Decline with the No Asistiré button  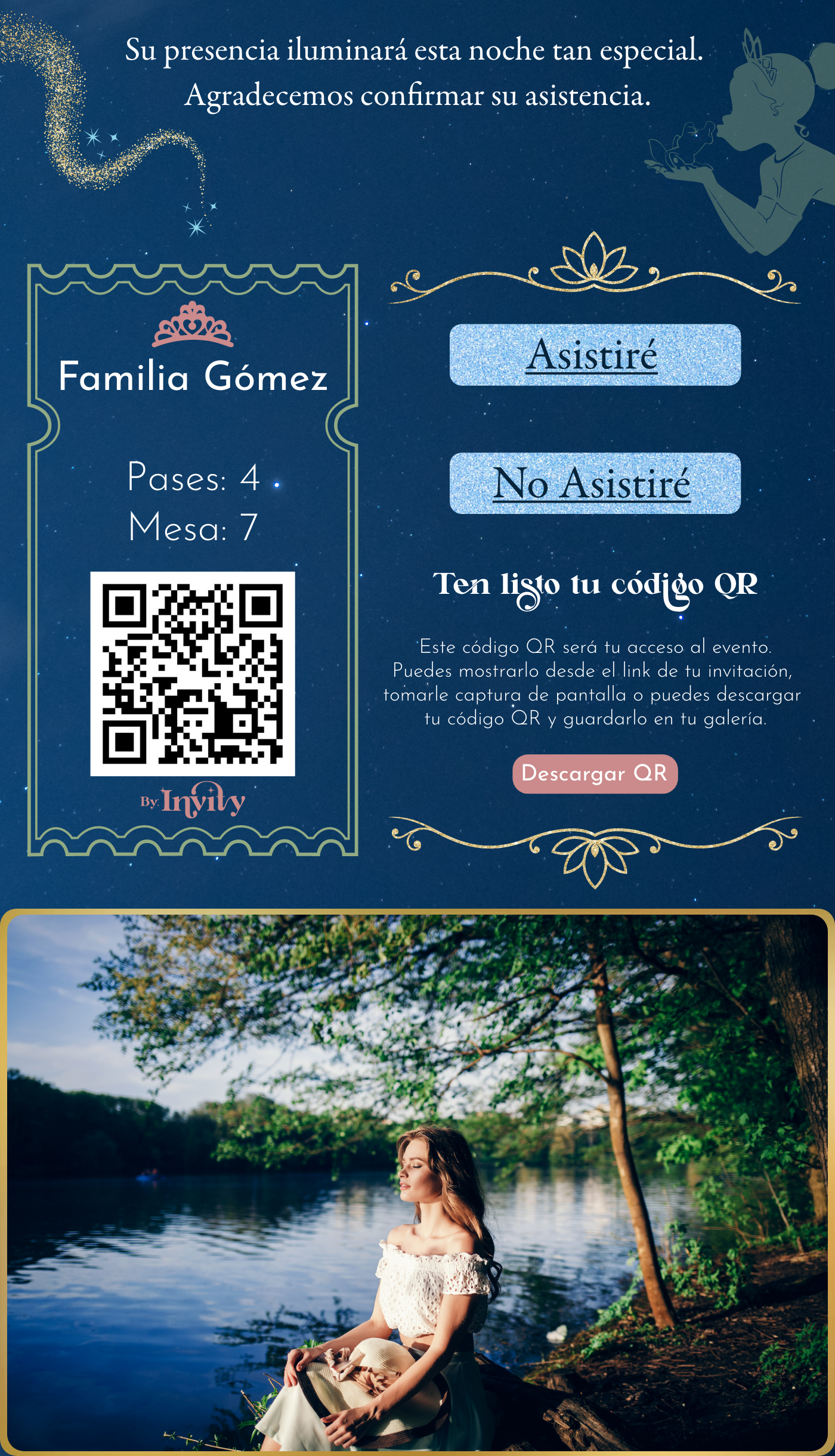pos(594,483)
